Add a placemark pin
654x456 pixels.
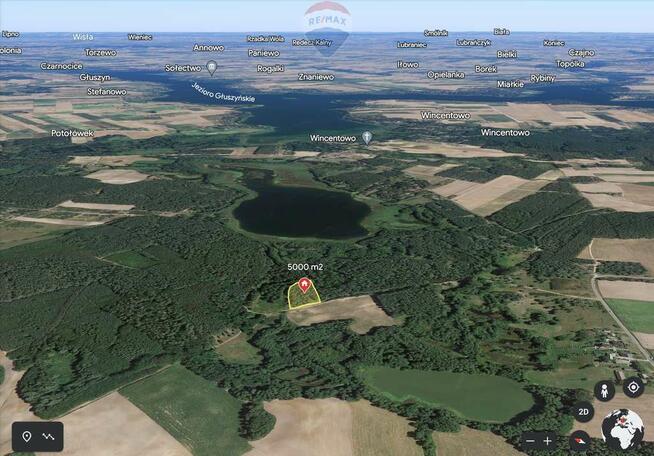[x=26, y=437]
